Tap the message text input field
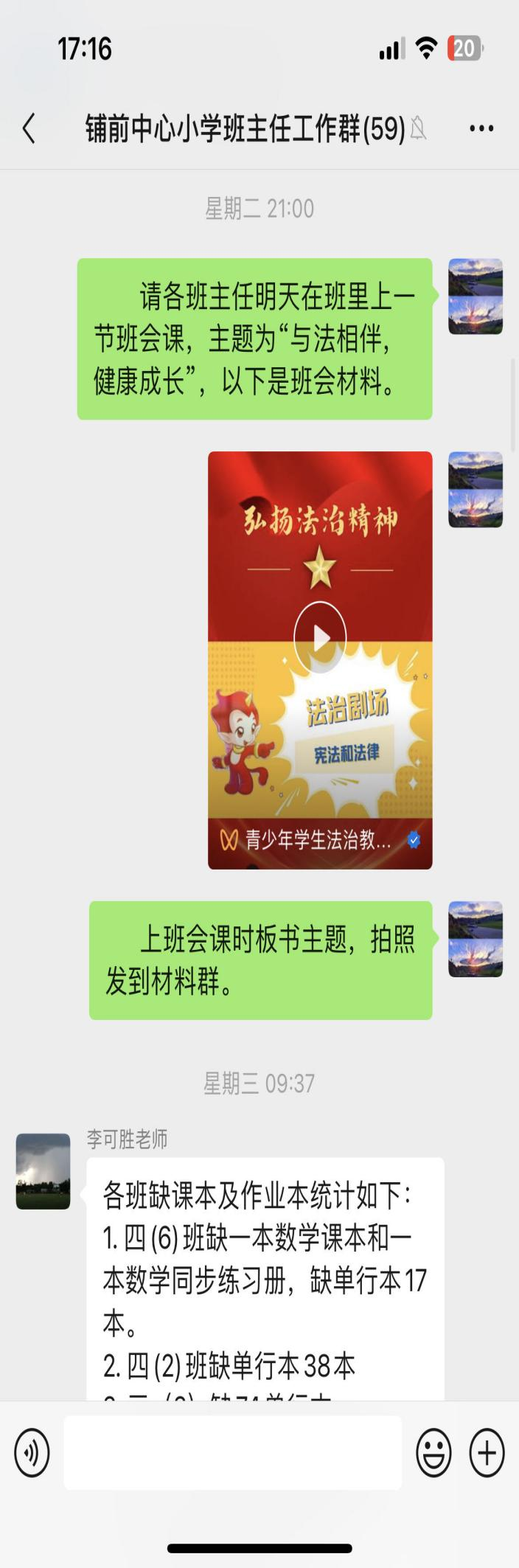Screen dimensions: 519x1568 232,1452
